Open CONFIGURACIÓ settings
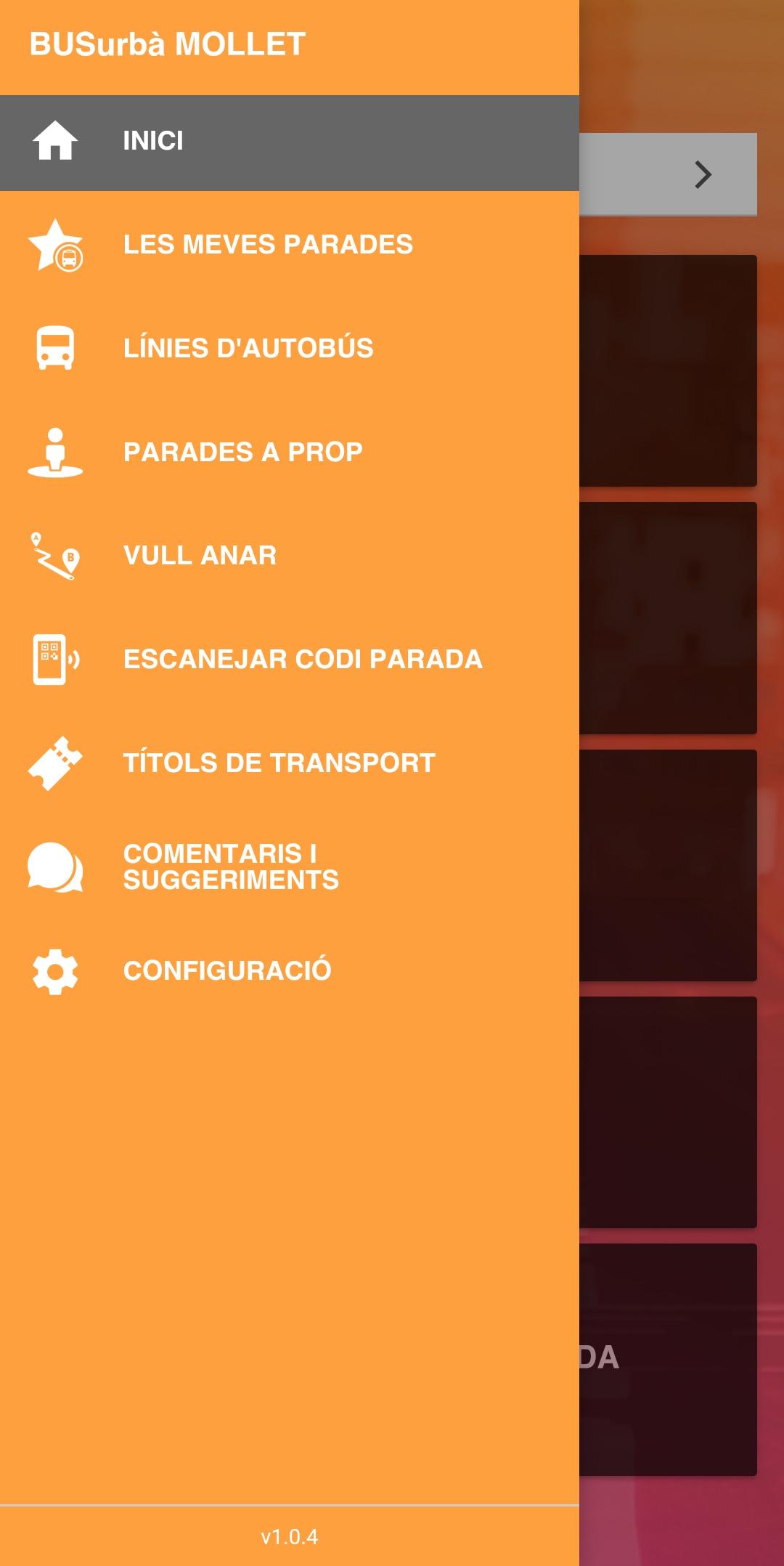This screenshot has width=784, height=1566. pyautogui.click(x=289, y=970)
